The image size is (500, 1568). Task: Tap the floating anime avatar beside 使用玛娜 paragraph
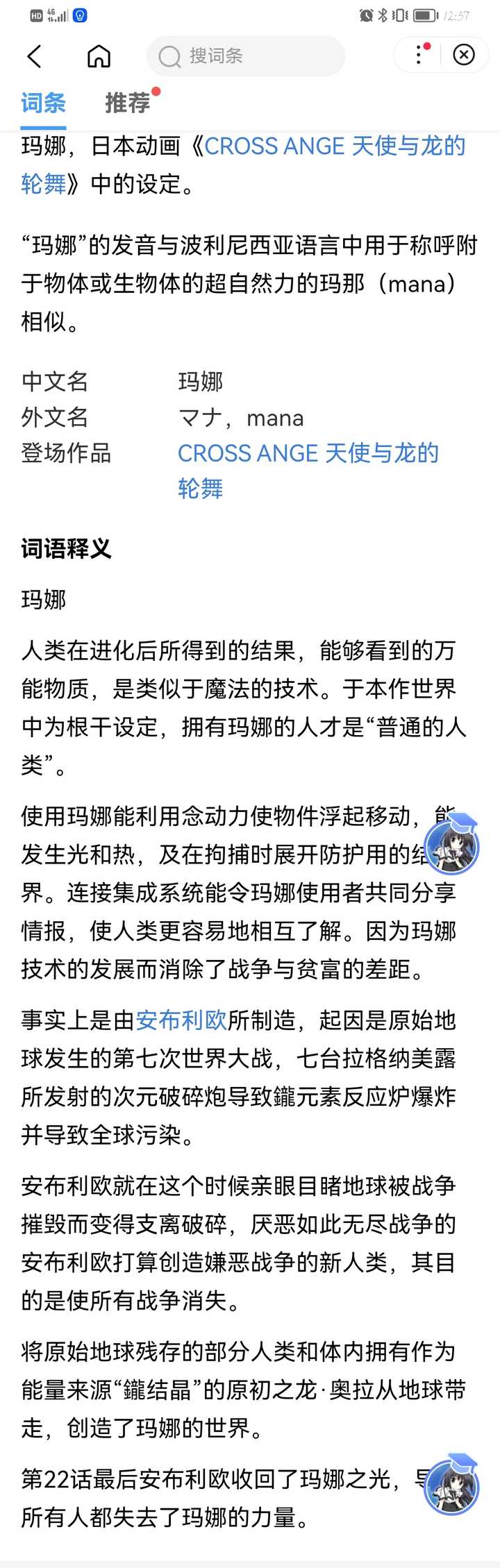click(x=452, y=845)
